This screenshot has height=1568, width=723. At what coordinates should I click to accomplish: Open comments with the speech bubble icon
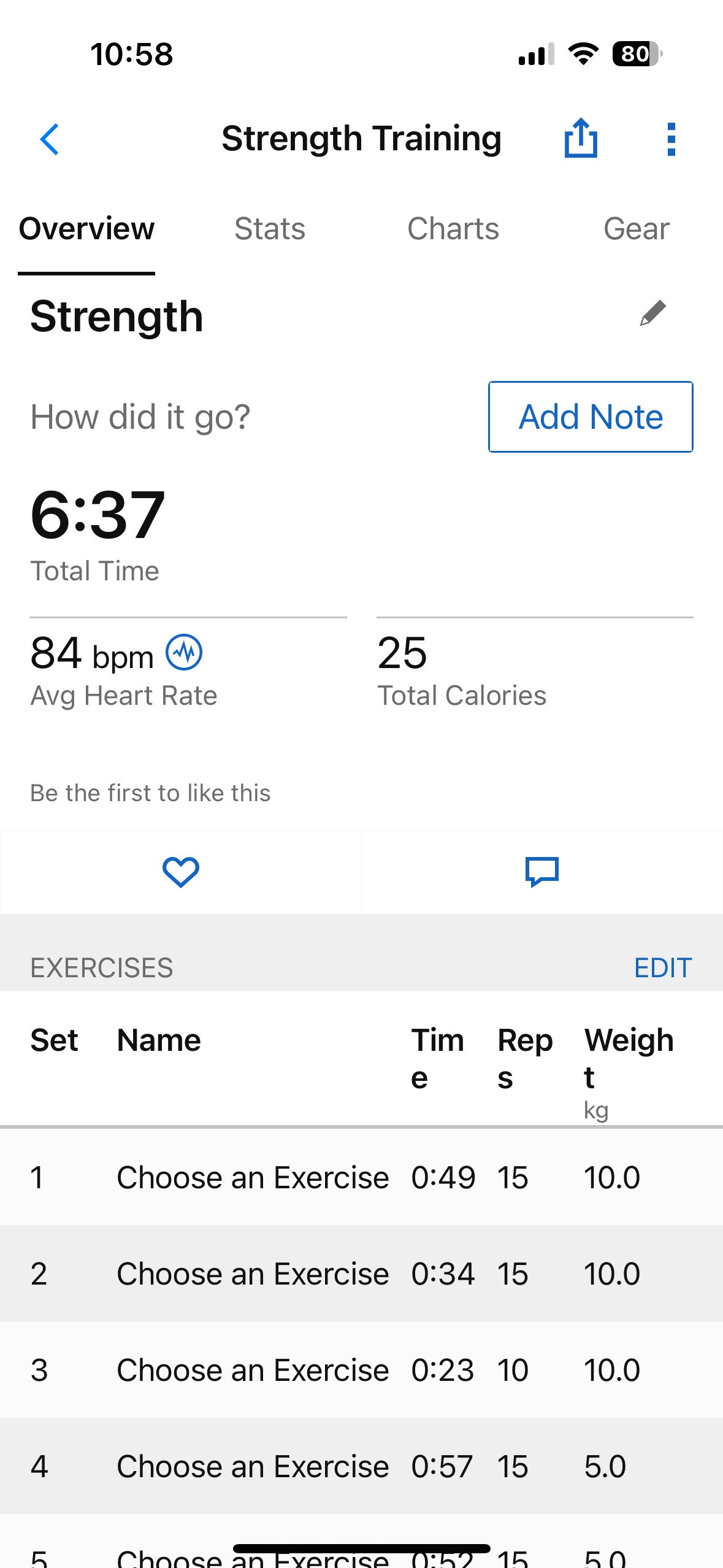(x=542, y=872)
